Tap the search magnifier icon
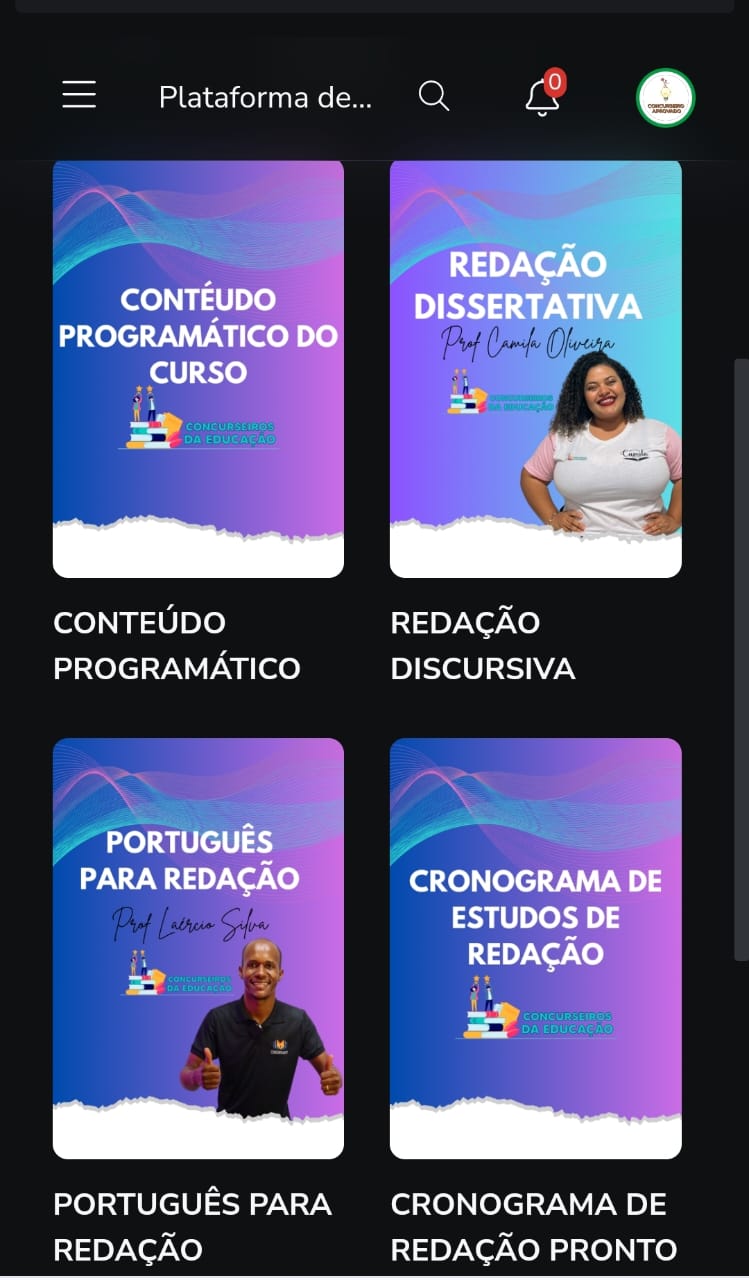This screenshot has width=749, height=1280. click(x=433, y=96)
